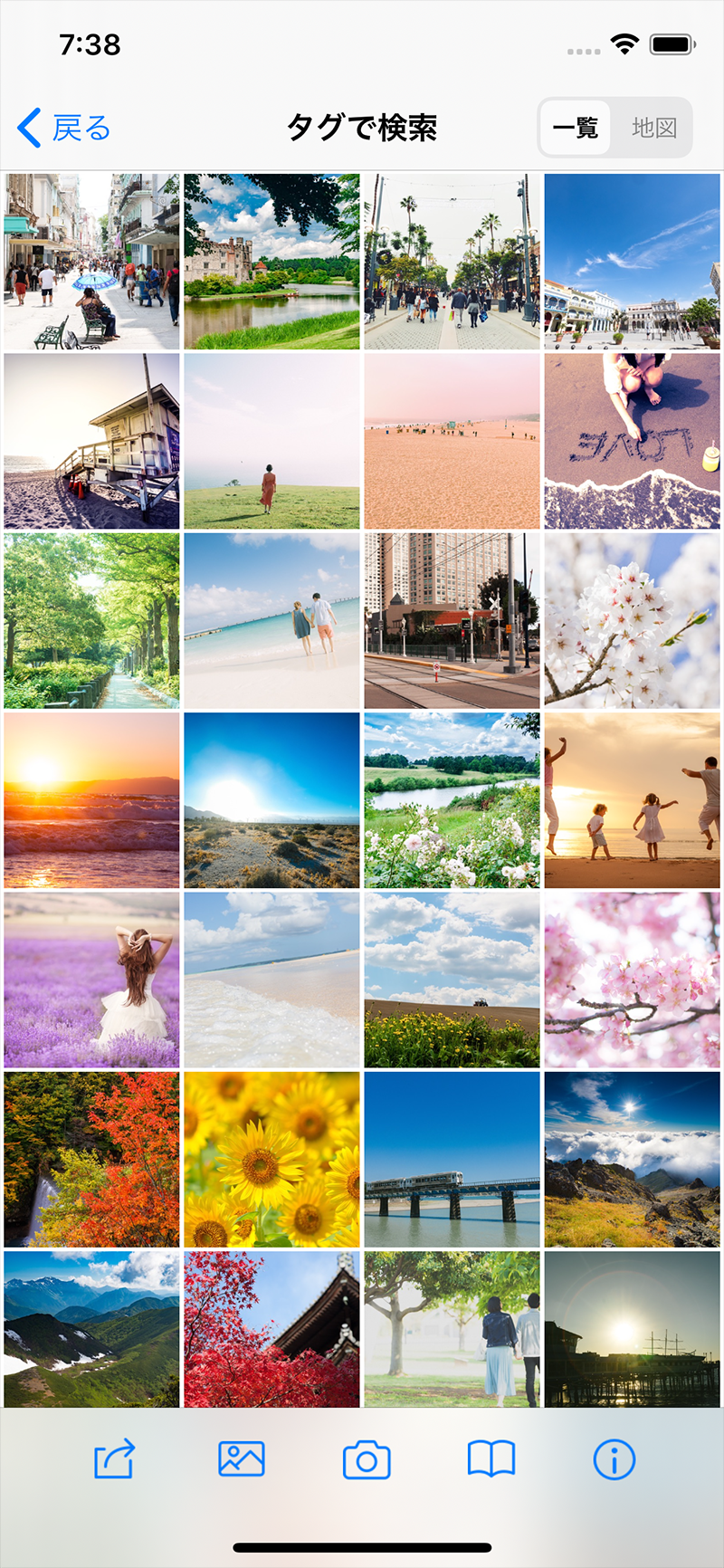724x1568 pixels.
Task: Tap the share icon in the toolbar
Action: 114,1458
